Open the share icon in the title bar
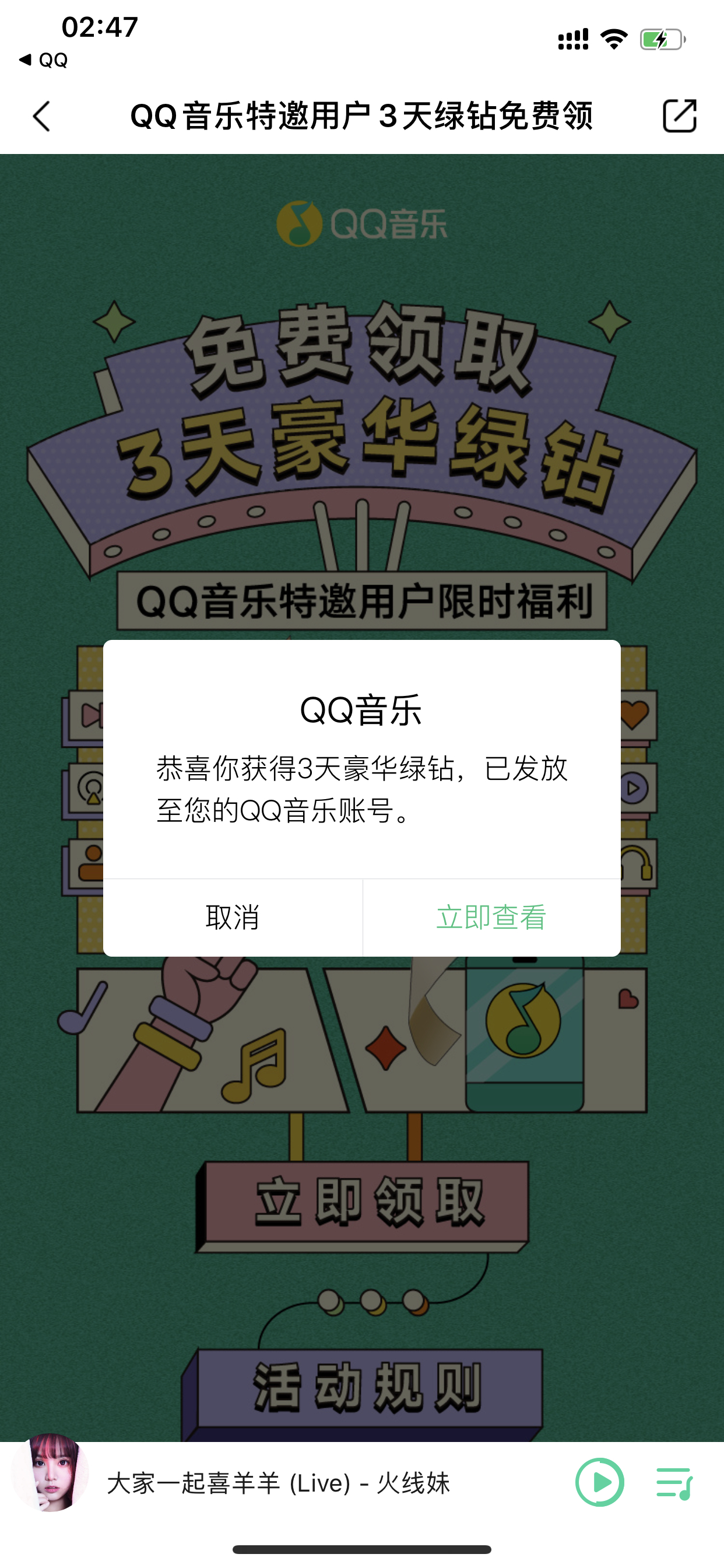Image resolution: width=724 pixels, height=1568 pixels. 679,116
